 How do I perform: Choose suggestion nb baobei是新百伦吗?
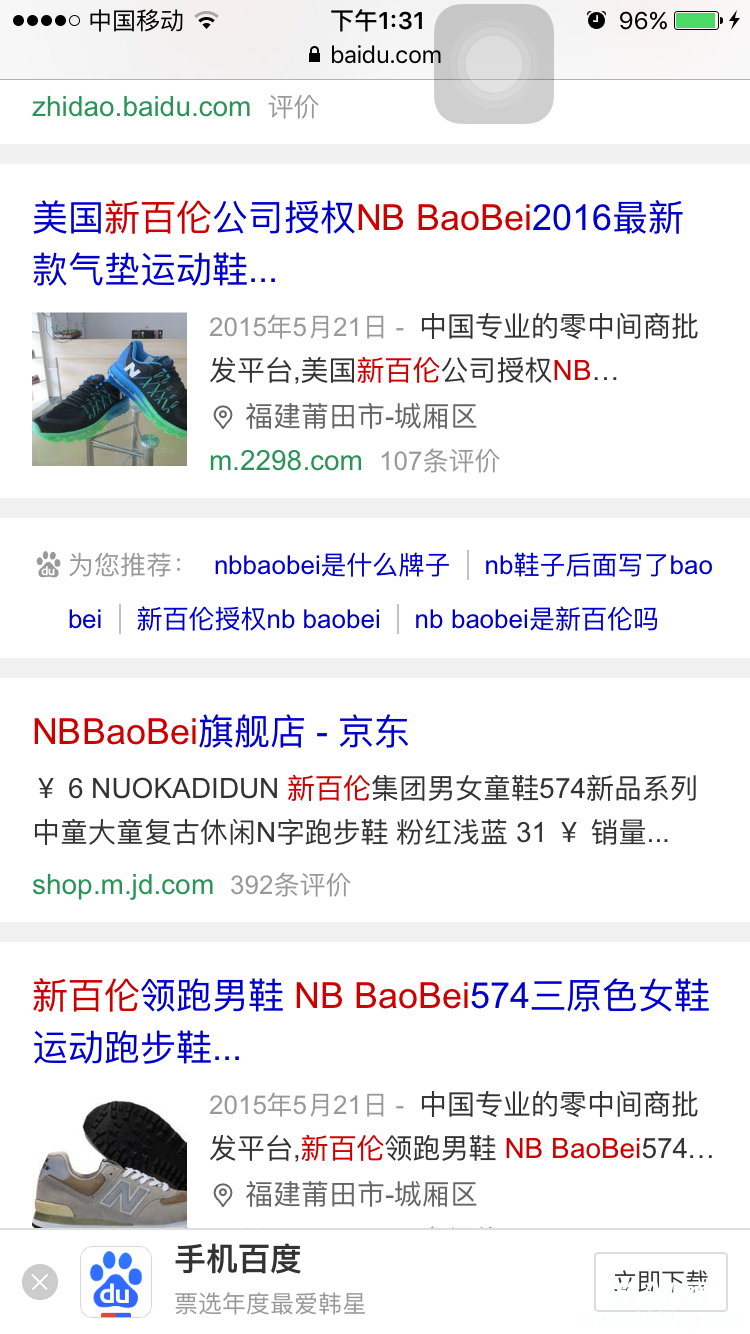click(x=536, y=620)
